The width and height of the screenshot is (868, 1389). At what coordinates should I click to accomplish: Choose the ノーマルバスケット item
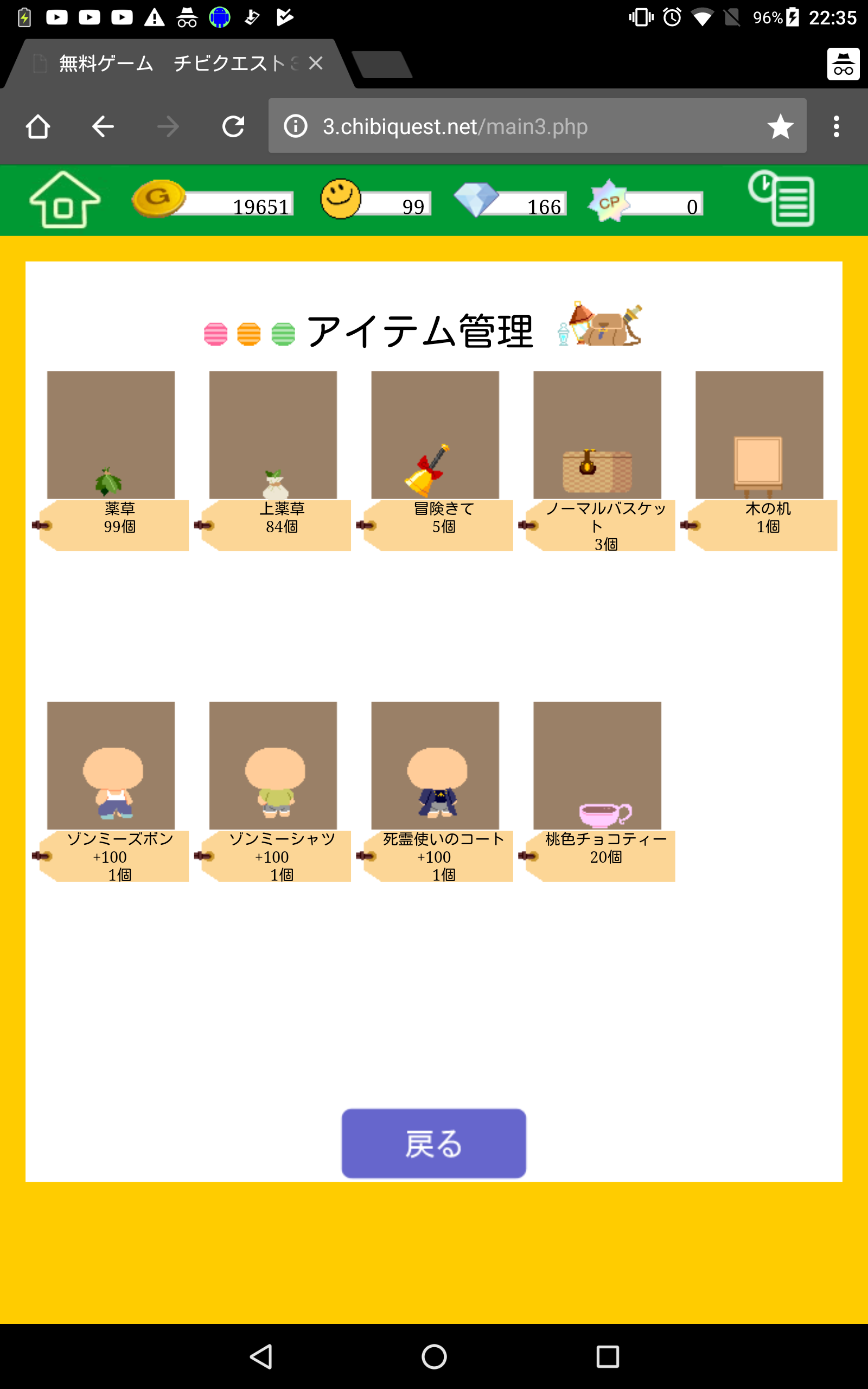tap(597, 435)
